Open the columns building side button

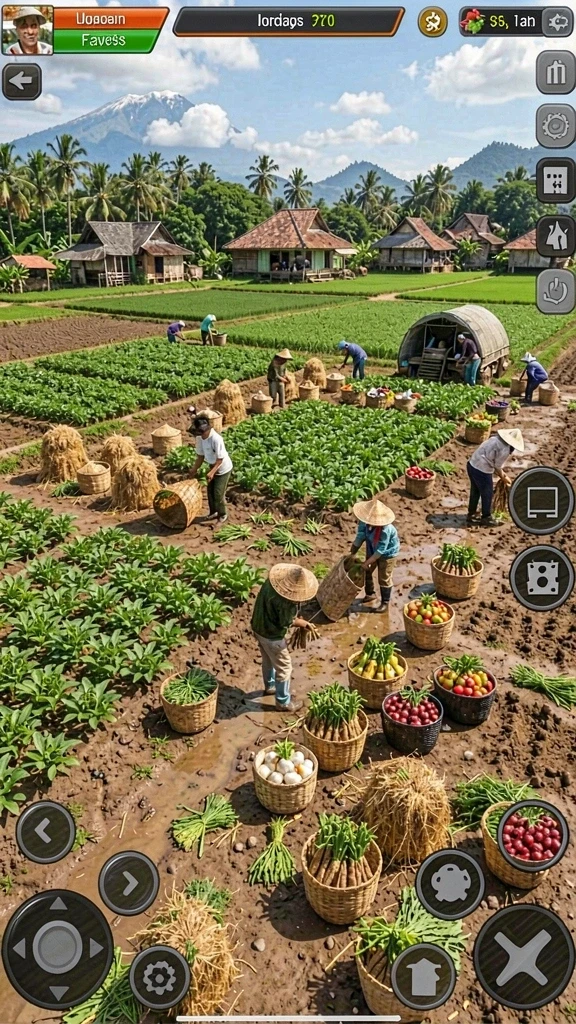click(556, 72)
